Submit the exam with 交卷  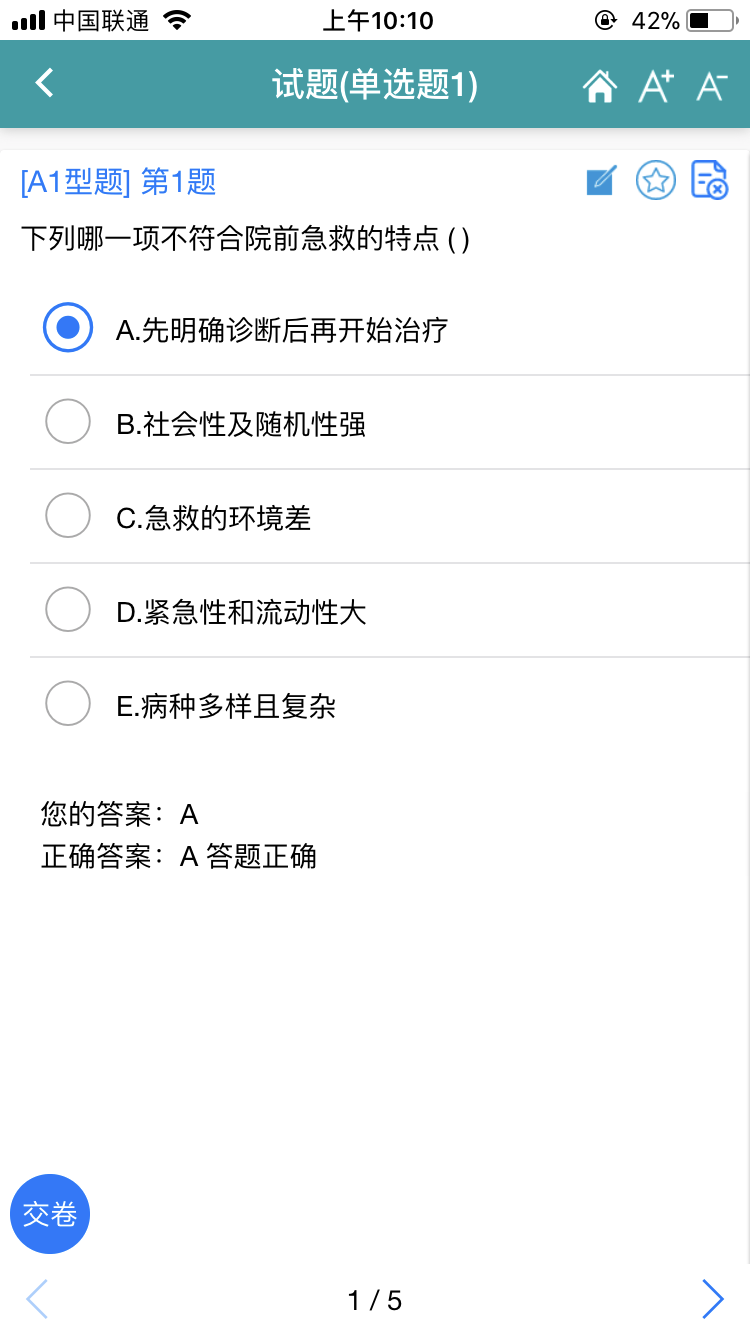coord(50,1214)
